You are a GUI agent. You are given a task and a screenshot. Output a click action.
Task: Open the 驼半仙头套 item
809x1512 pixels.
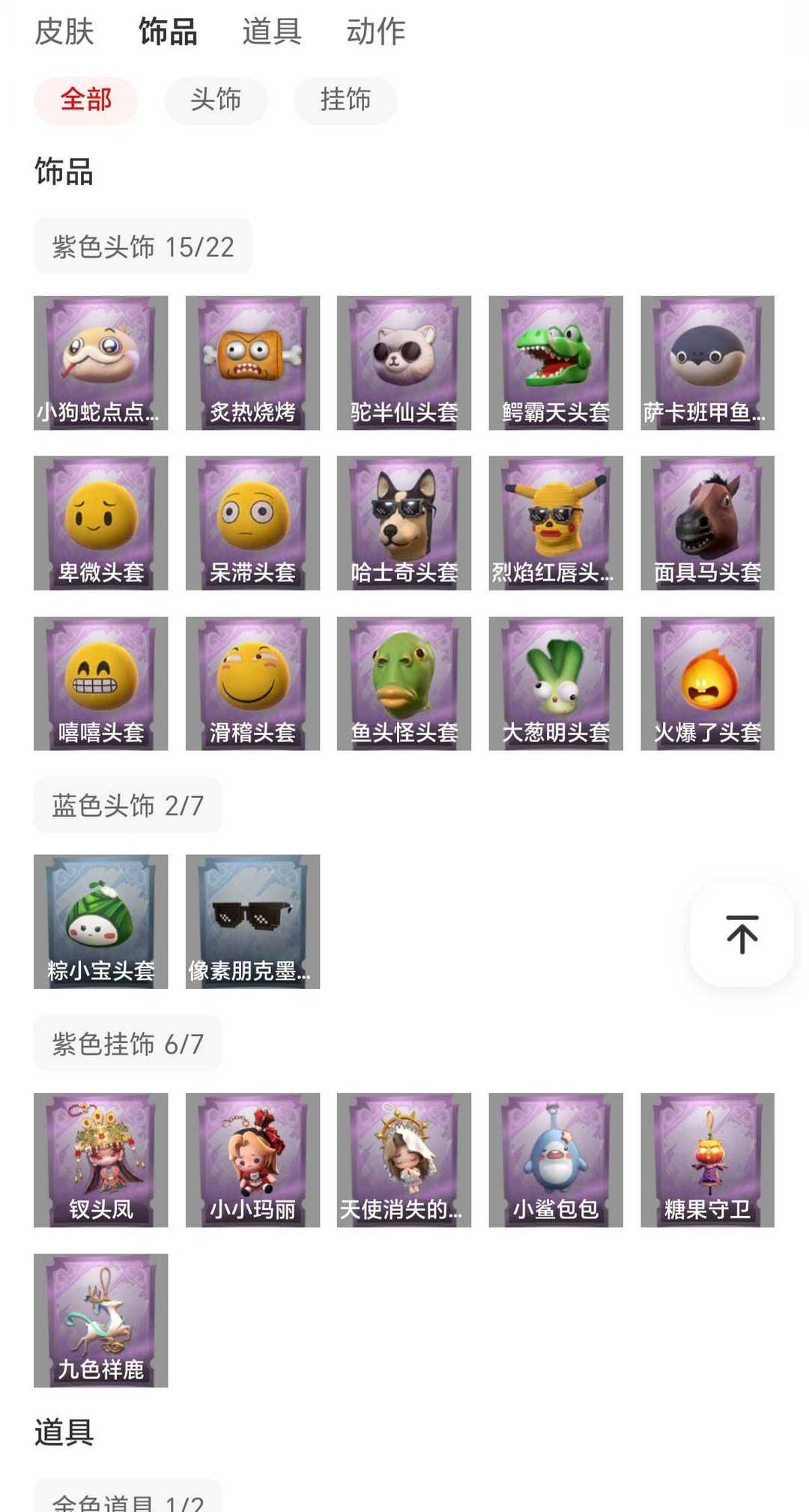[x=404, y=363]
